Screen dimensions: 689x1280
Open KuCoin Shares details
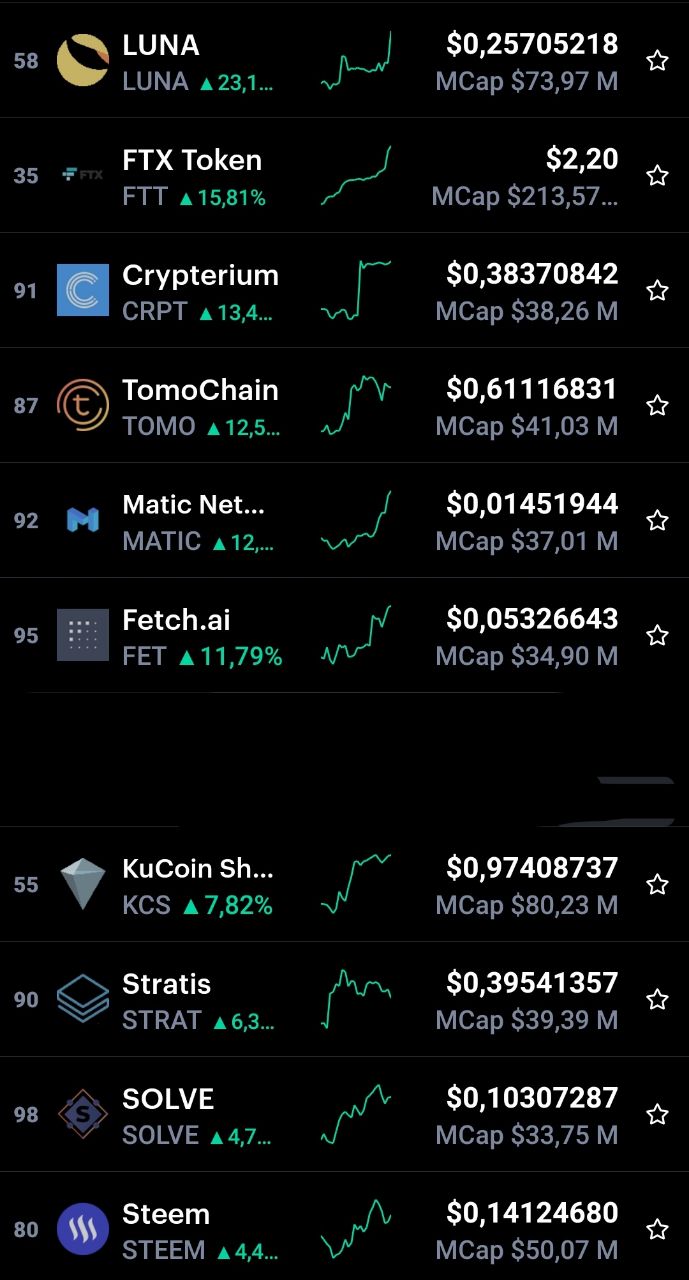click(344, 885)
